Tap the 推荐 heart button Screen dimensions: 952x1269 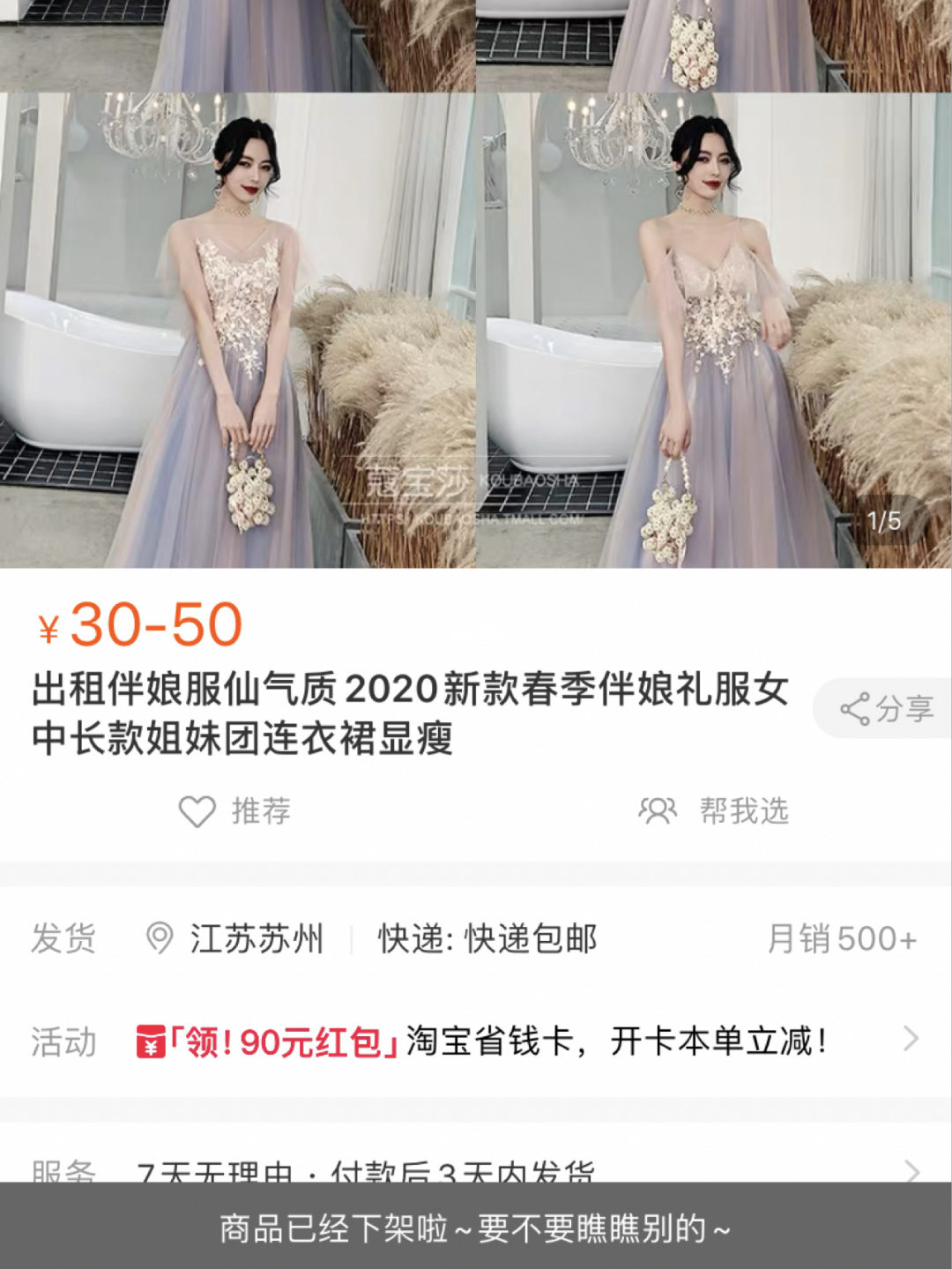(234, 811)
